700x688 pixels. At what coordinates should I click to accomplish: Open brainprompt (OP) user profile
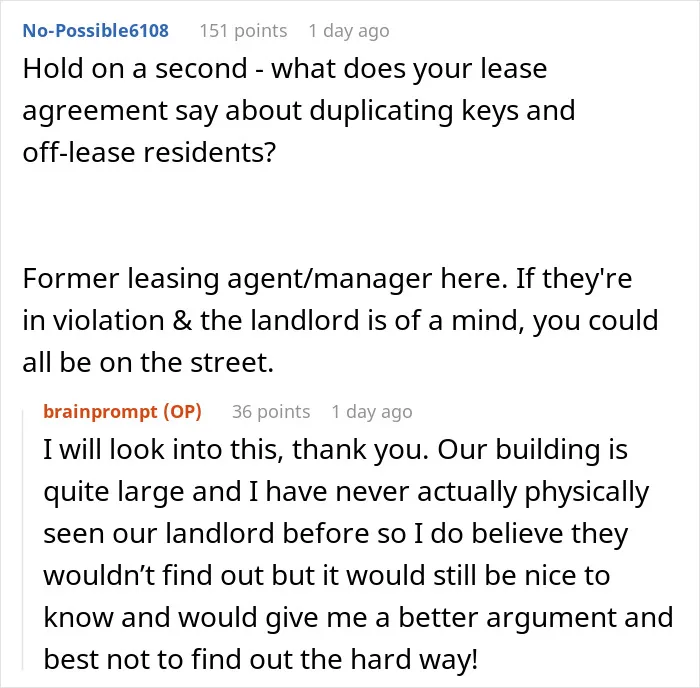tap(122, 411)
